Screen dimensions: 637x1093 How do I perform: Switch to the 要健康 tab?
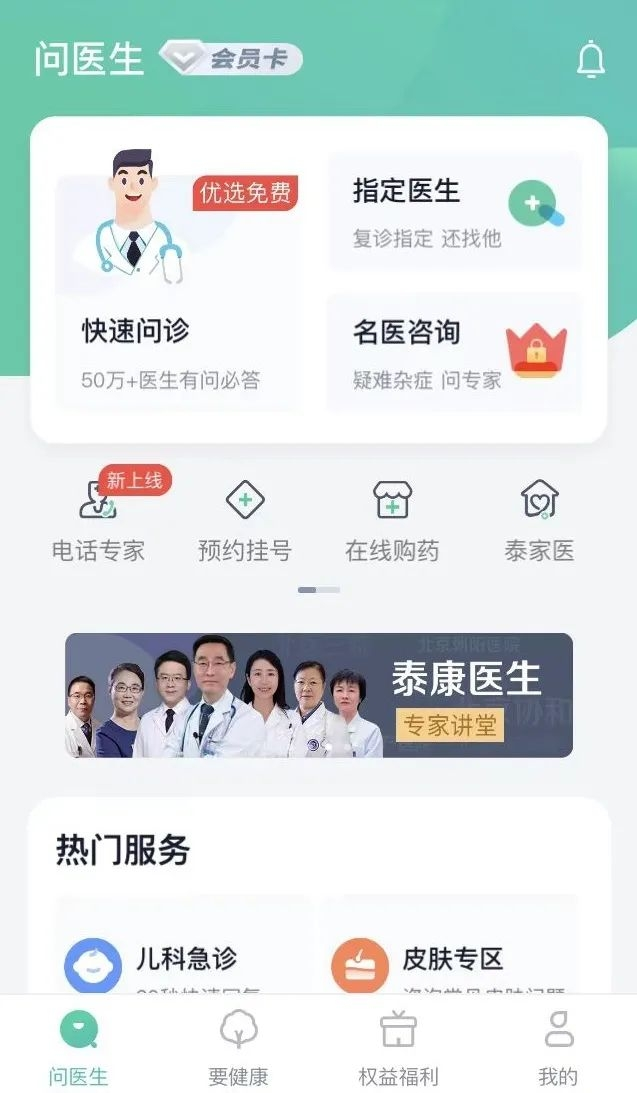coord(238,1047)
